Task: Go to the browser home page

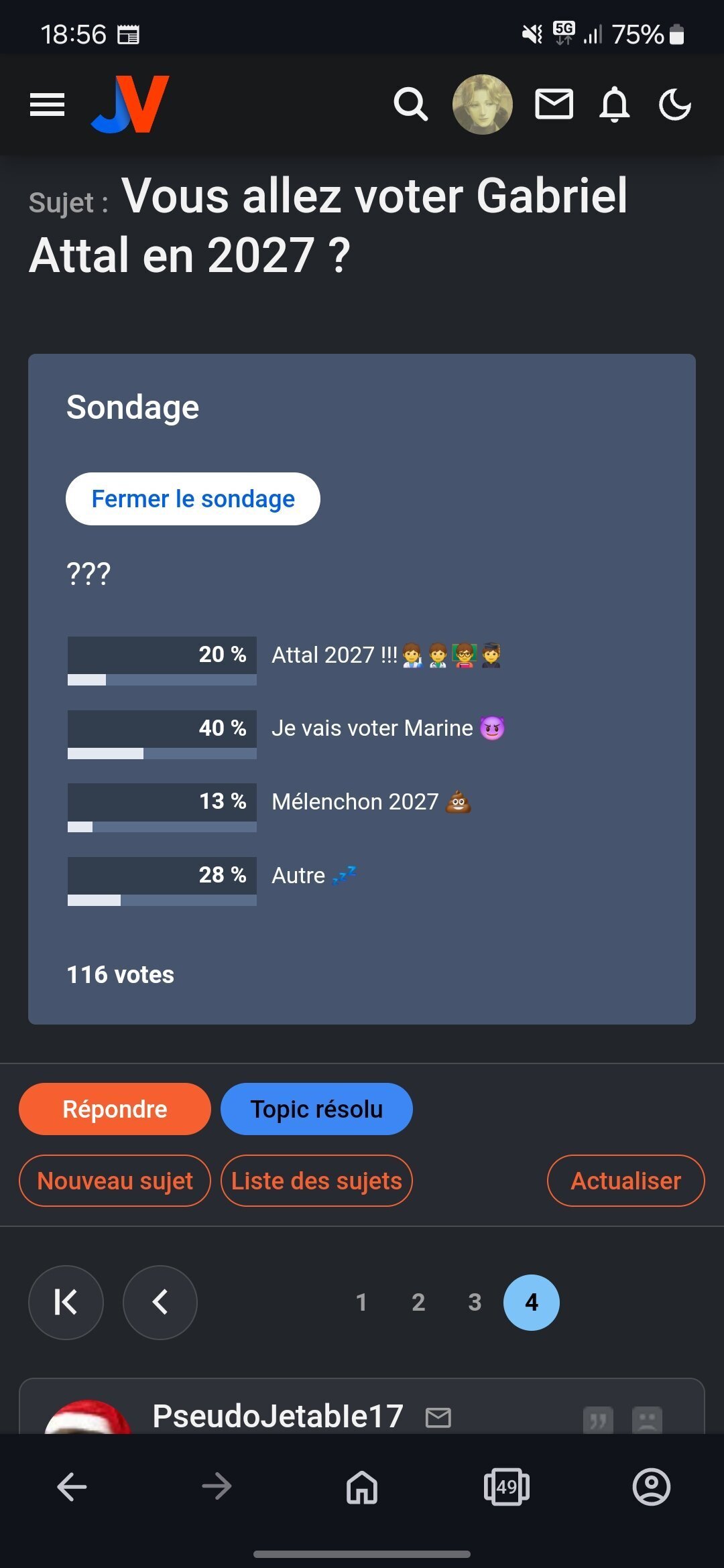Action: pyautogui.click(x=362, y=1487)
